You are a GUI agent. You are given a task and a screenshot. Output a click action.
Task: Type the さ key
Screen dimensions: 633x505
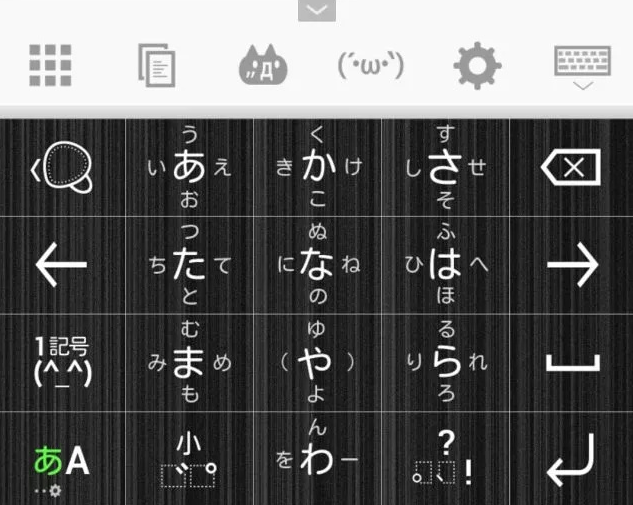pos(445,167)
